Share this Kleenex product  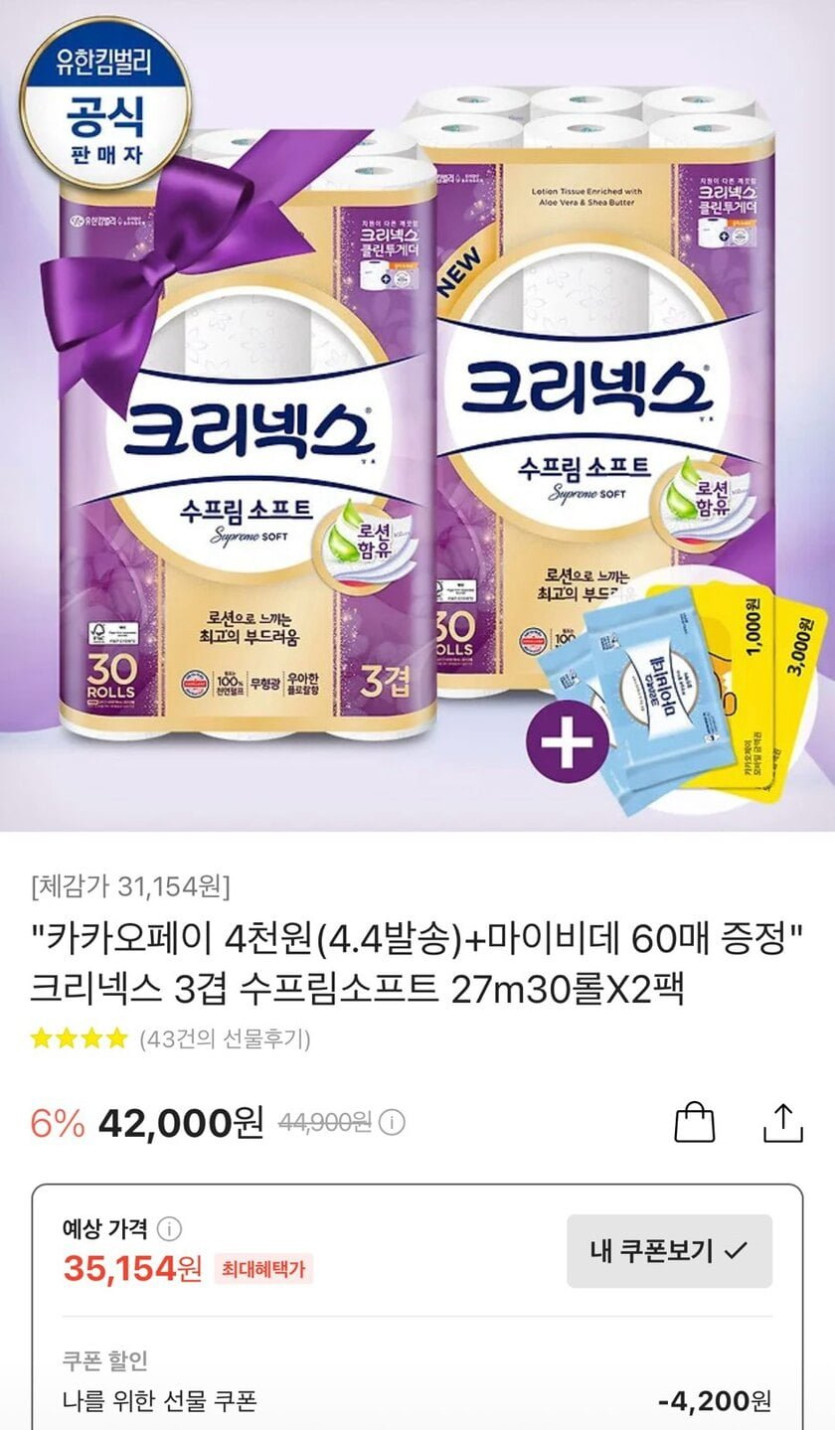coord(783,1122)
